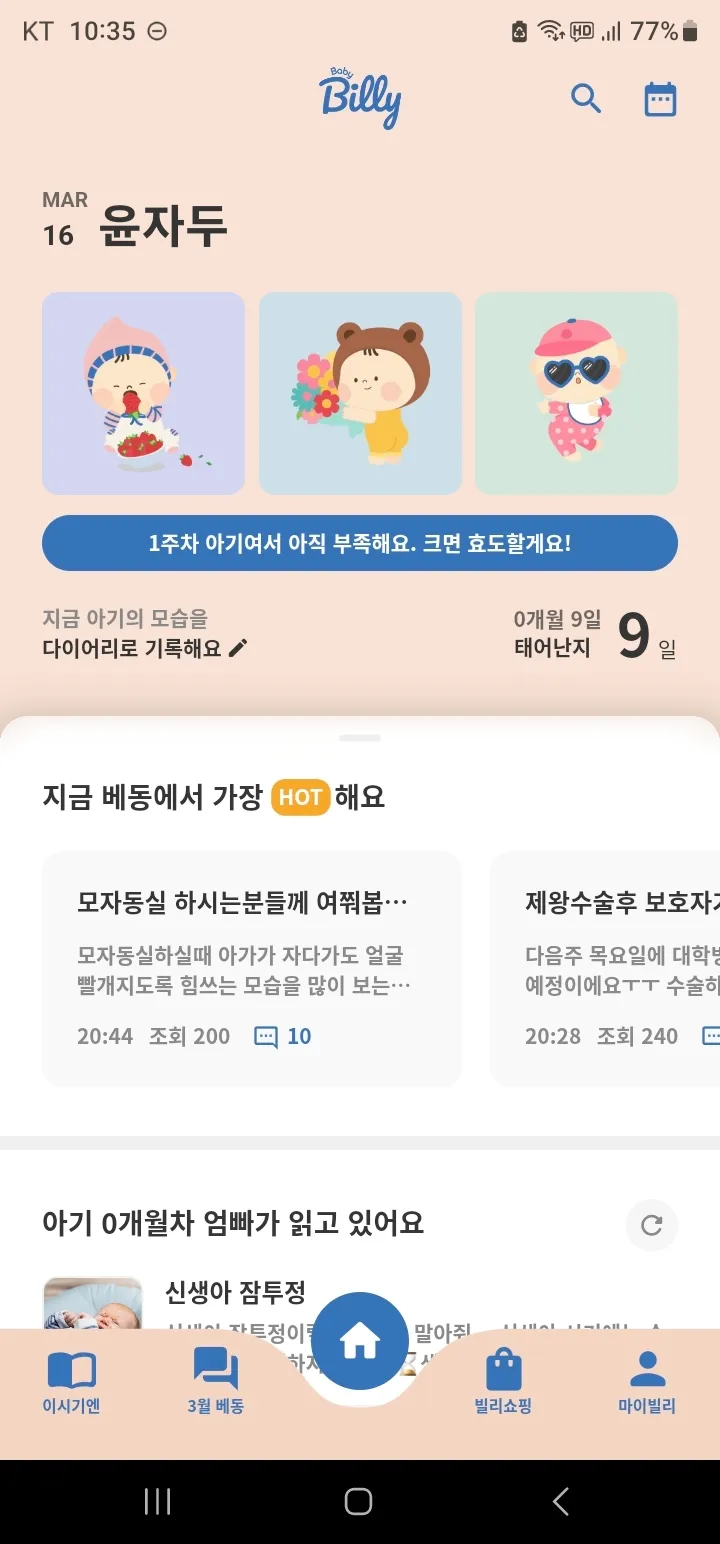Open the 모자동실 하시는분들께 여쭤봅 post
720x1544 pixels.
point(252,969)
